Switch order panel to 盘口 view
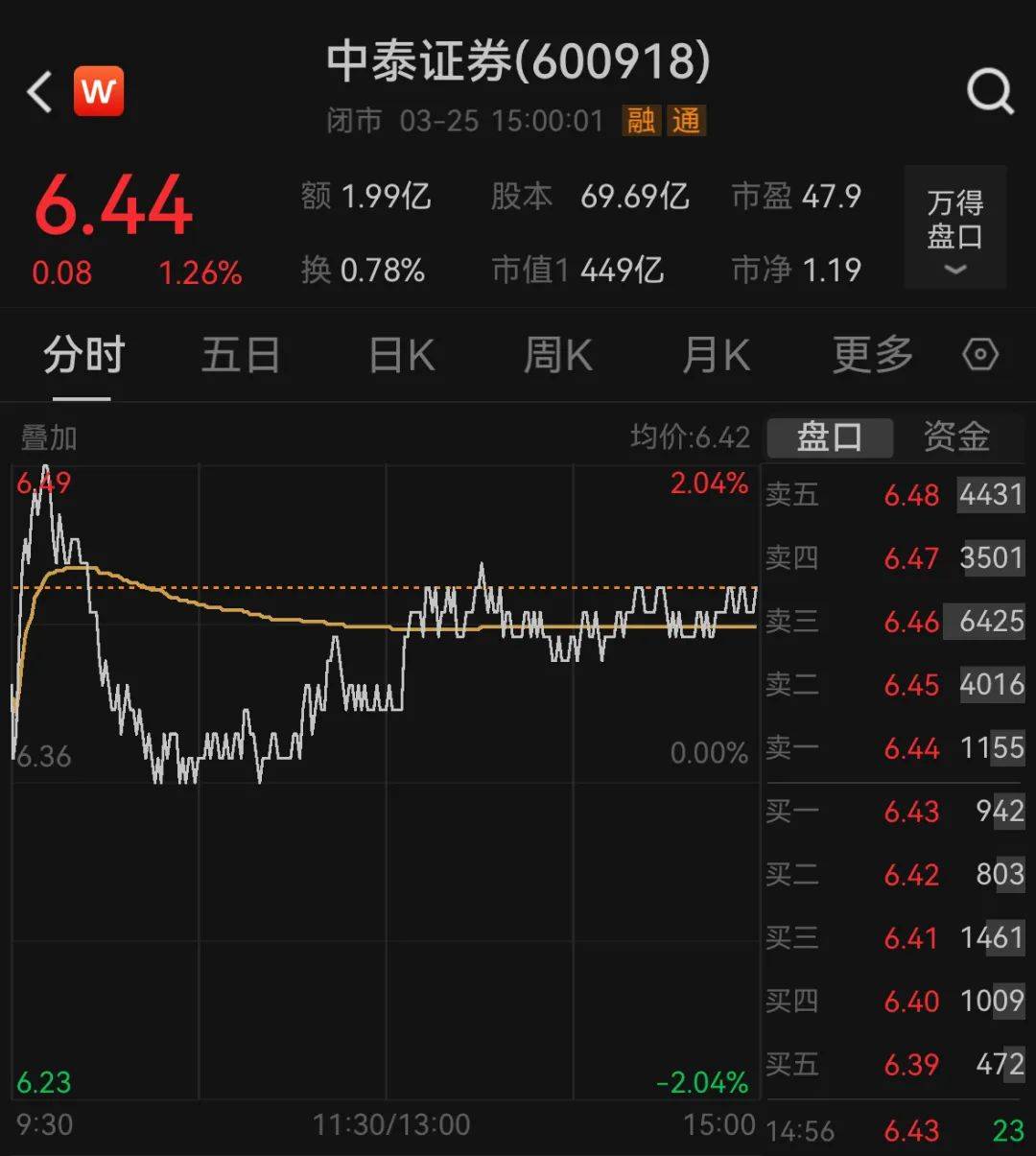 (829, 435)
